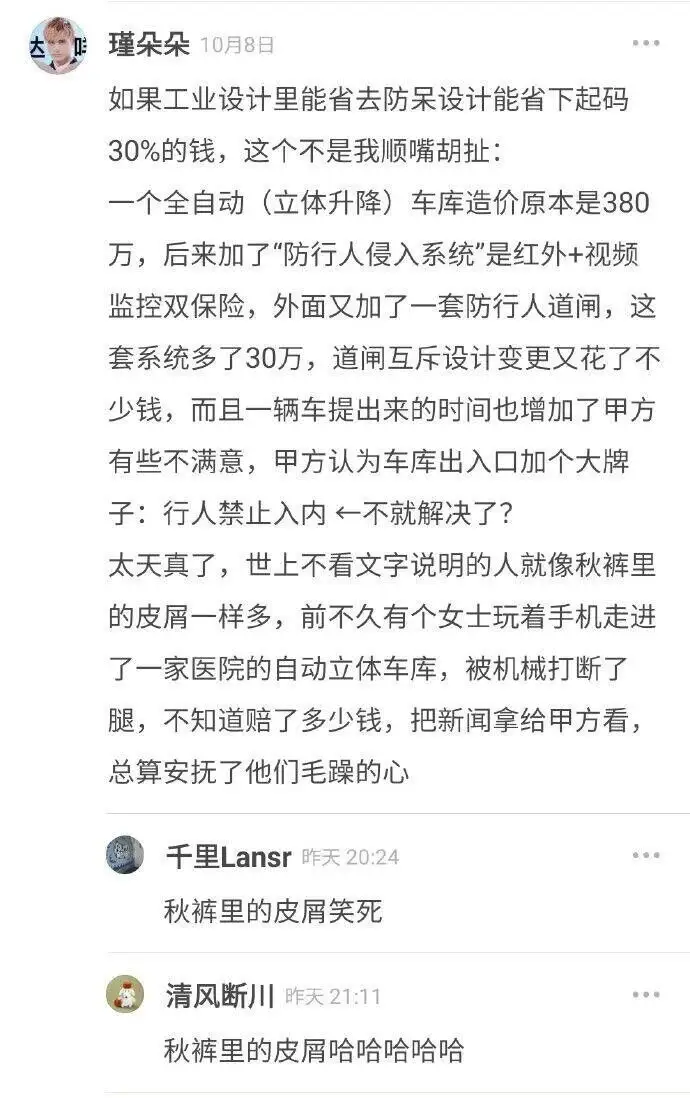Tap the username 千里Lansr
Image resolution: width=690 pixels, height=1098 pixels.
pyautogui.click(x=228, y=856)
